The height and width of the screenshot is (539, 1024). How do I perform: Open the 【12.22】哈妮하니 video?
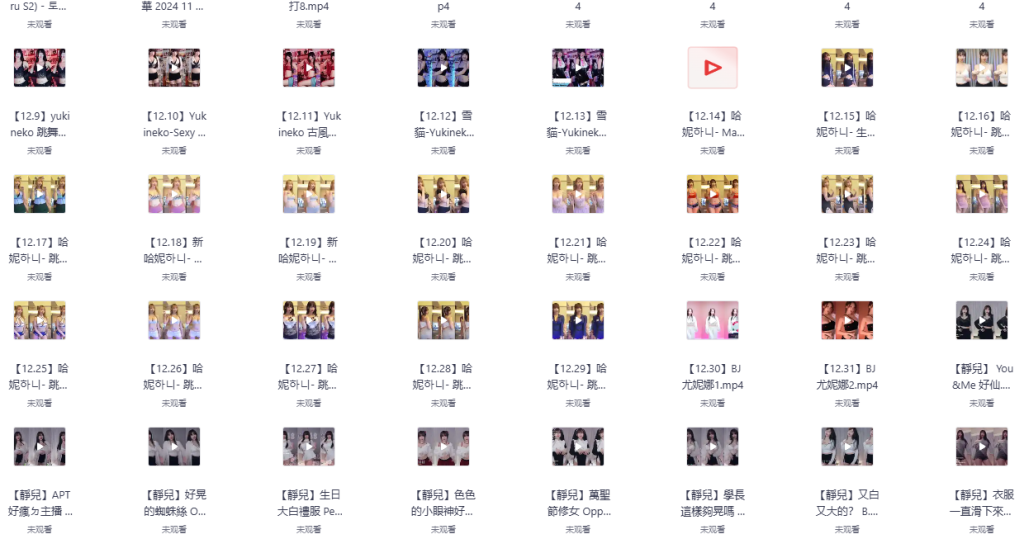712,194
